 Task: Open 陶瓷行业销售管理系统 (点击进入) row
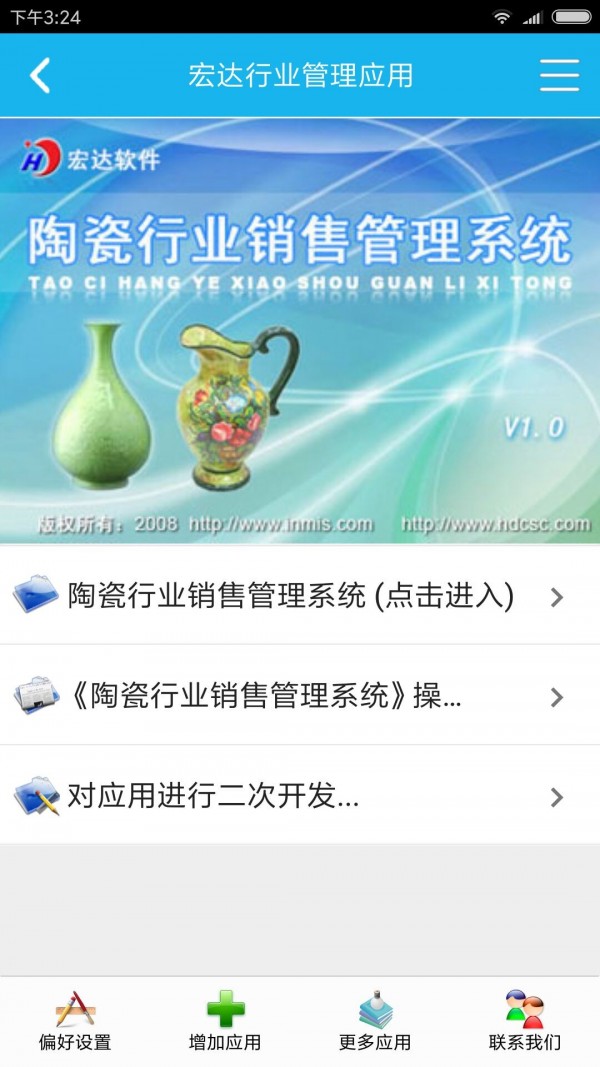pos(290,597)
